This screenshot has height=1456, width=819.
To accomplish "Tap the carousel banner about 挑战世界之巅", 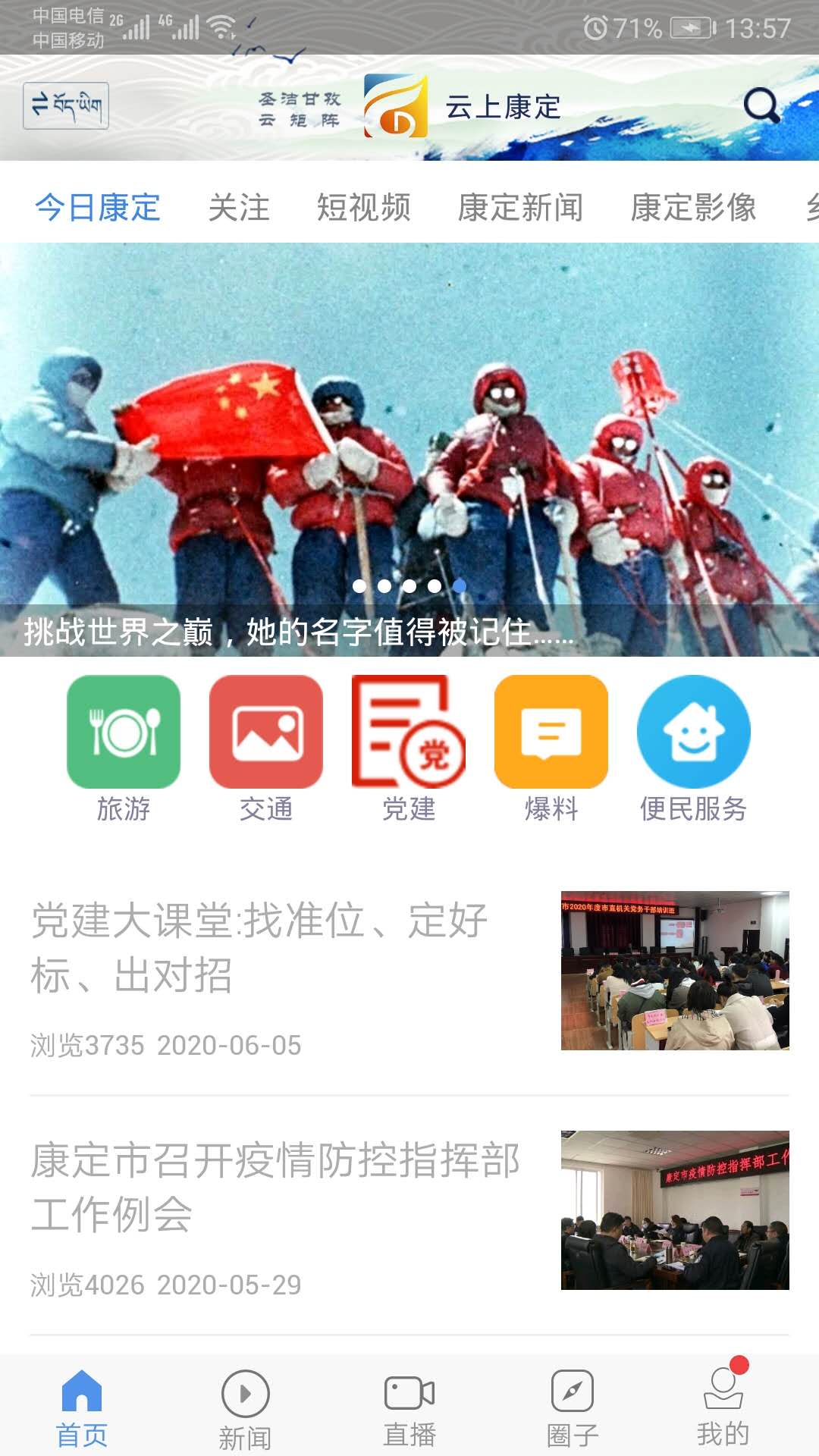I will coord(409,425).
